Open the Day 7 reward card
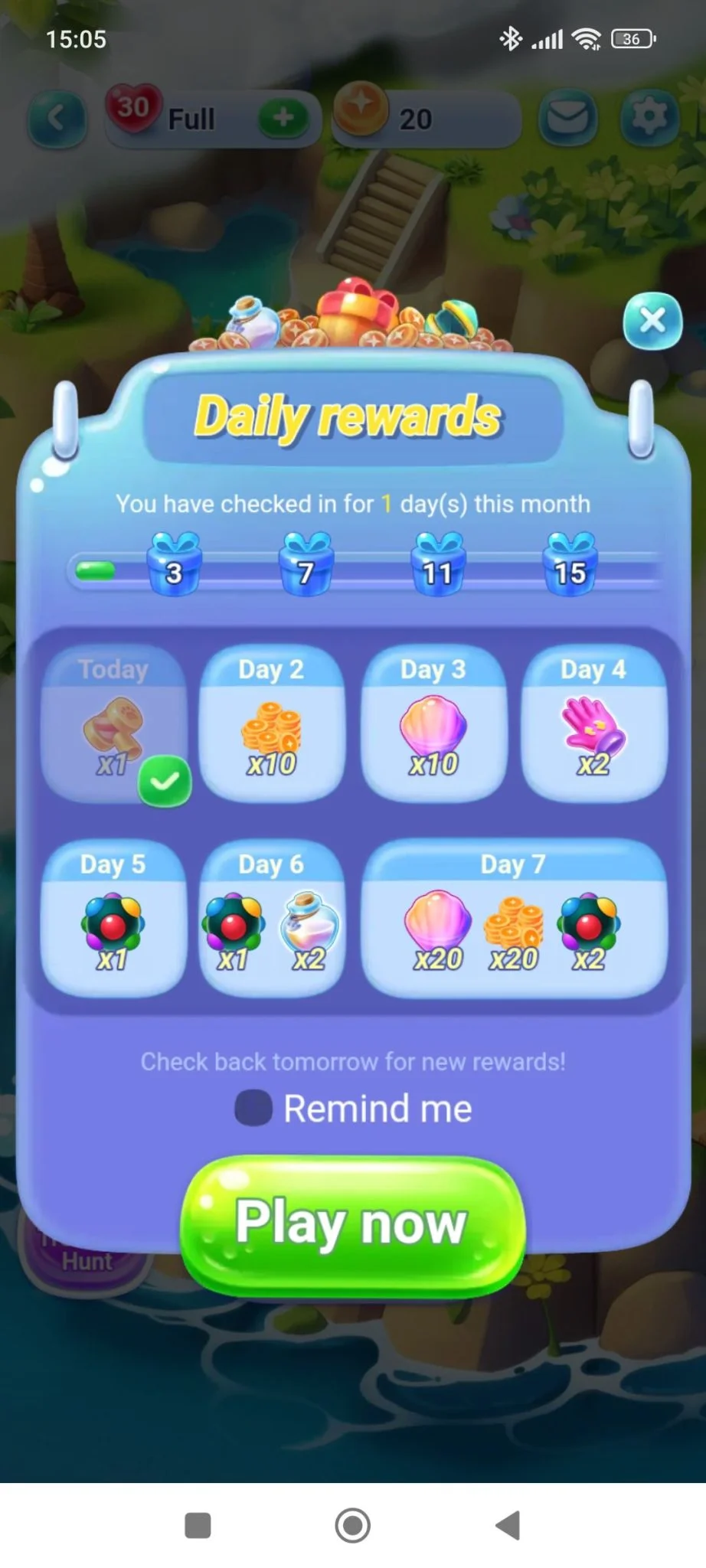 (x=513, y=919)
